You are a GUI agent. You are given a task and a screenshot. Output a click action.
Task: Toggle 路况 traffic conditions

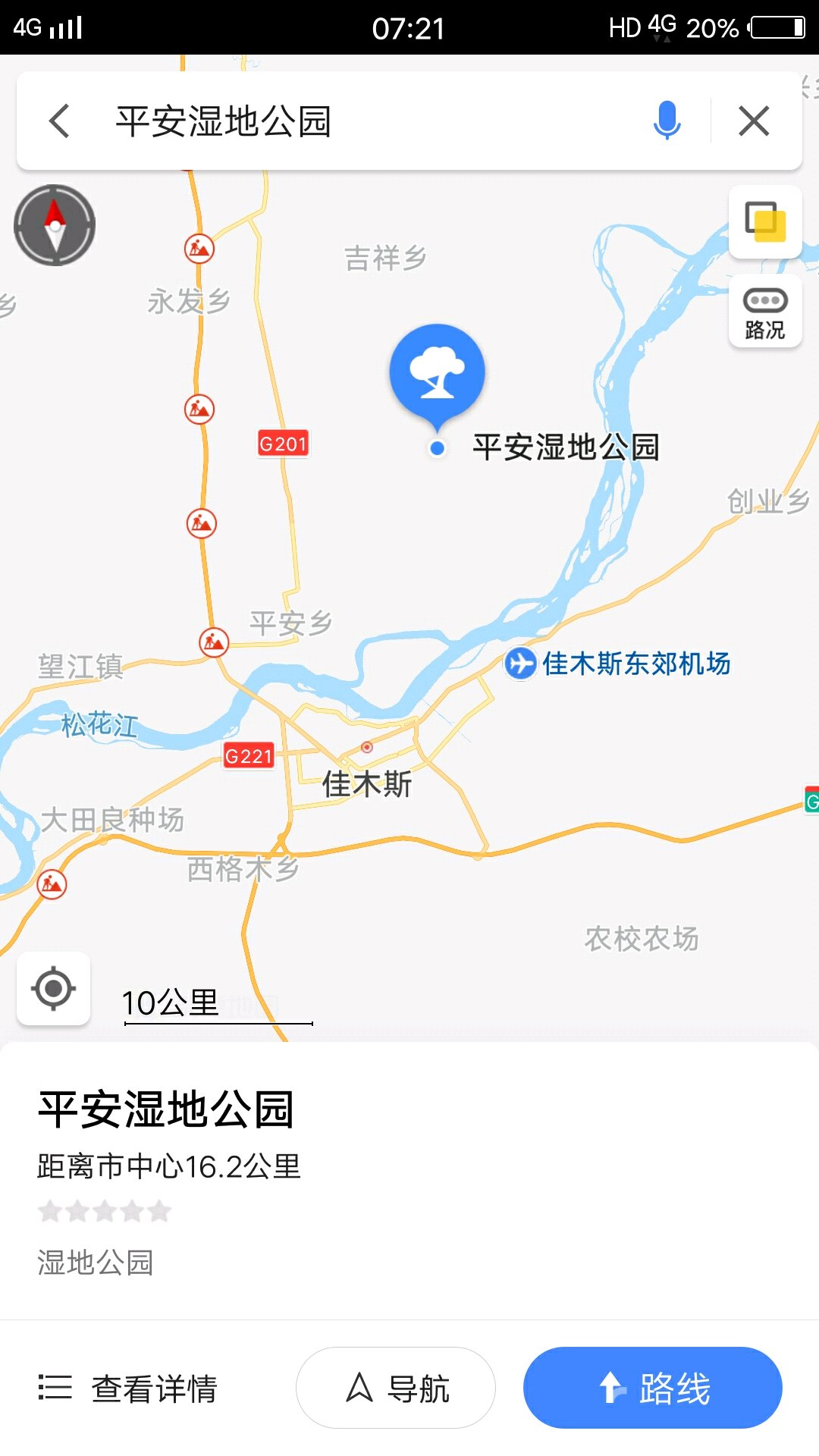764,312
